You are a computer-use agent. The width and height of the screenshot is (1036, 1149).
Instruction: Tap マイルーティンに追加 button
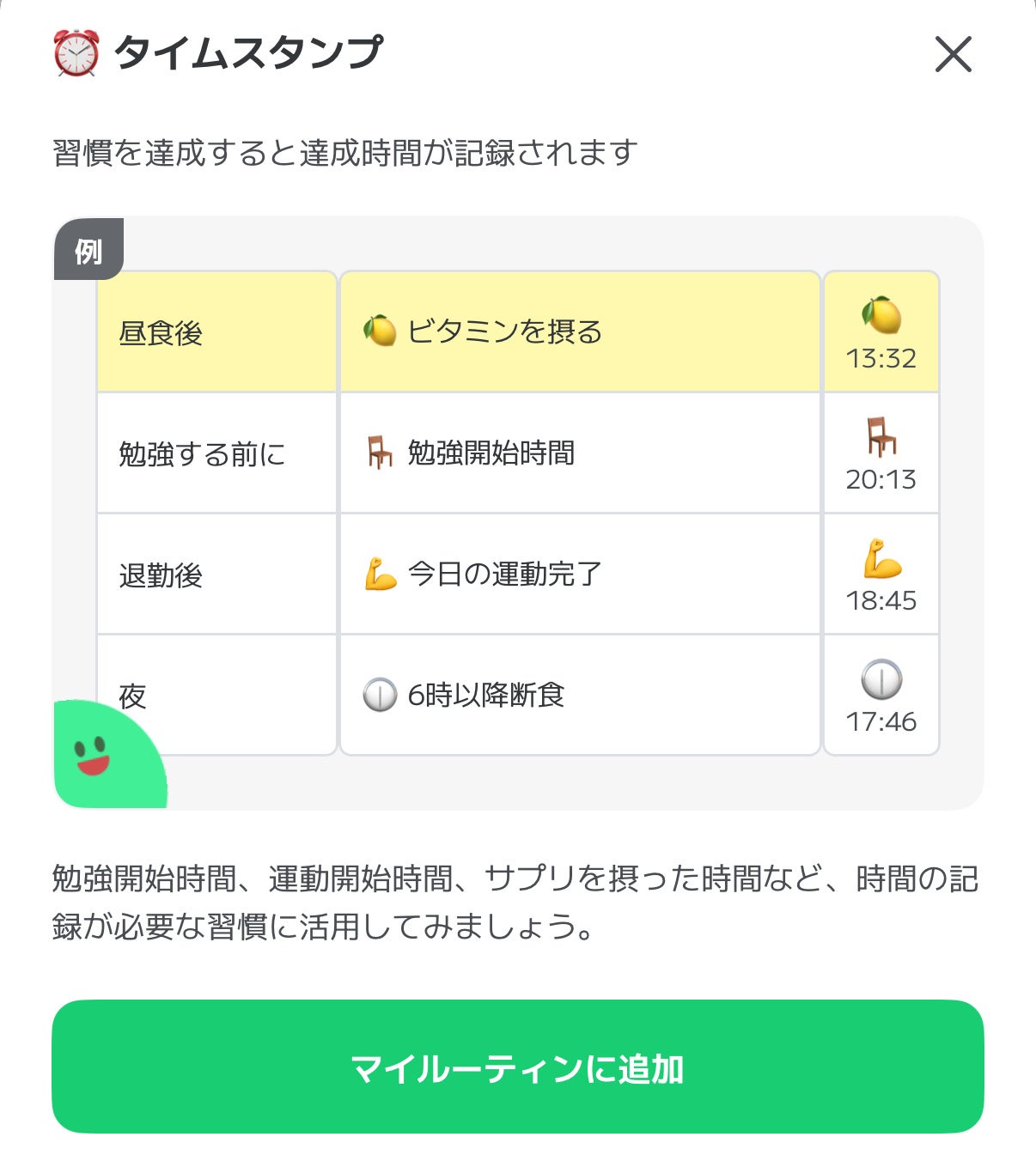click(x=517, y=1067)
